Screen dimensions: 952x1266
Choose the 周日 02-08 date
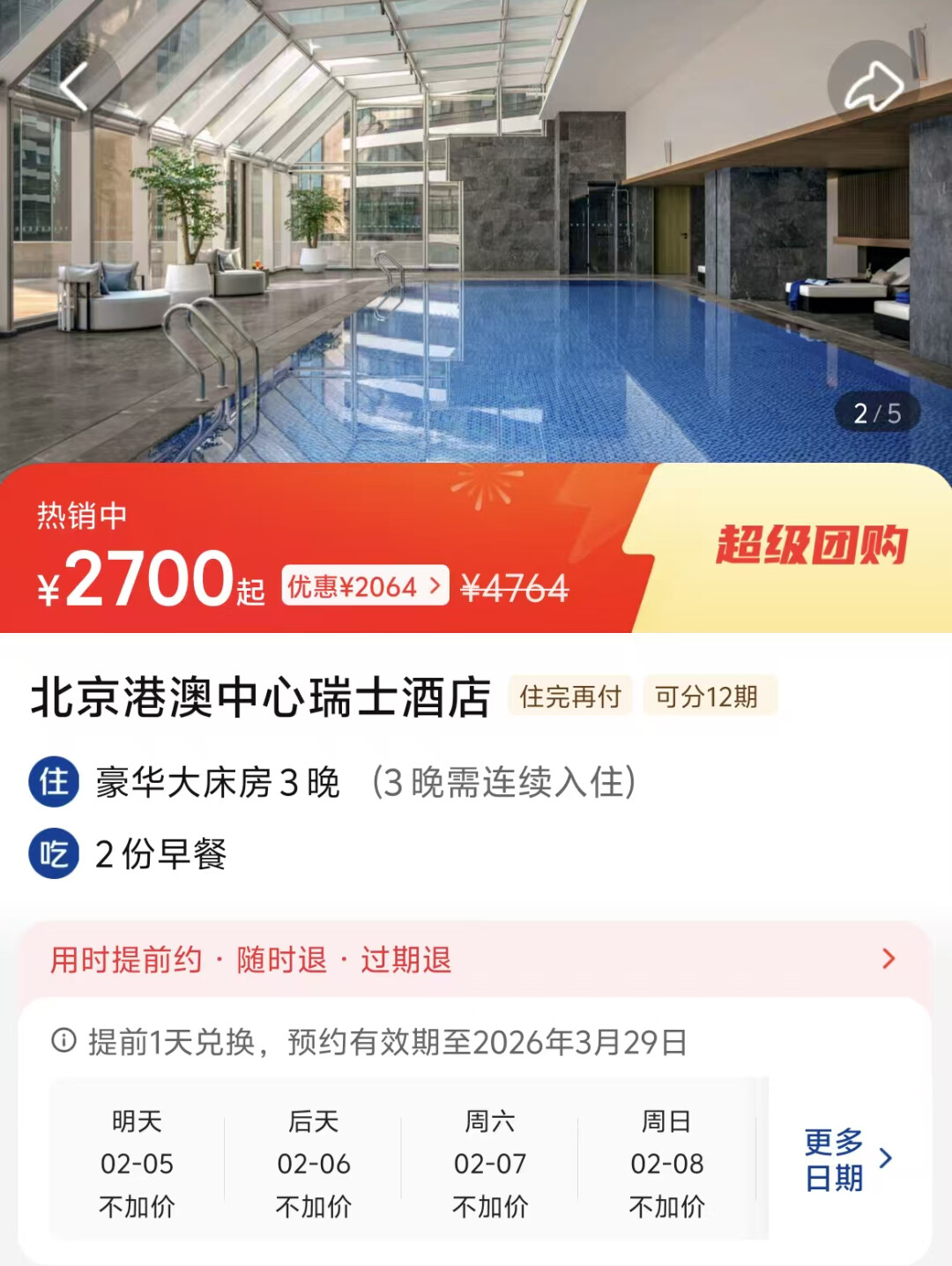[666, 1162]
